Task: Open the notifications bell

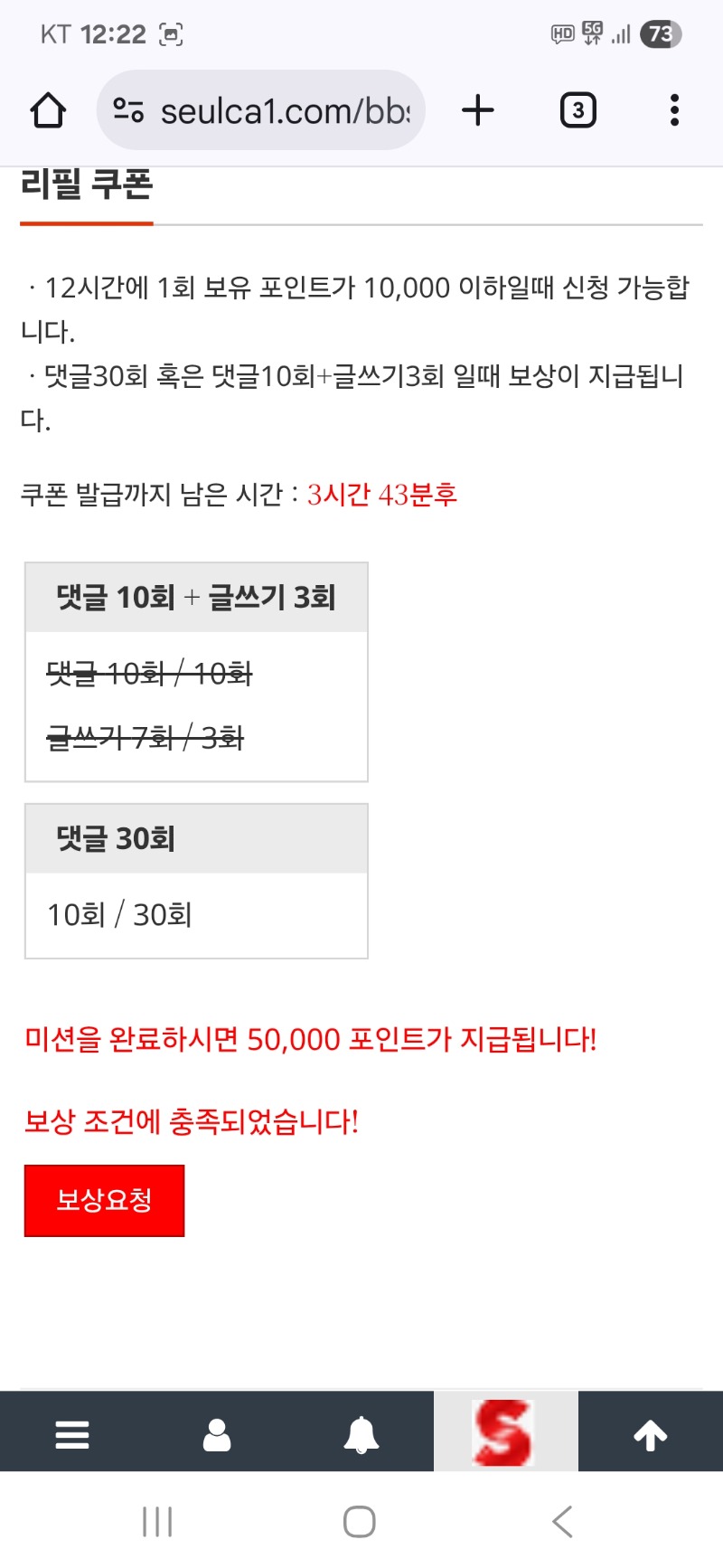Action: tap(361, 1434)
